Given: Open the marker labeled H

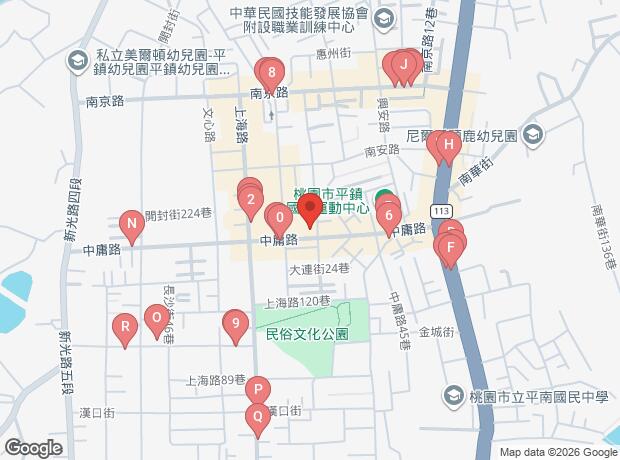Looking at the screenshot, I should coord(448,146).
